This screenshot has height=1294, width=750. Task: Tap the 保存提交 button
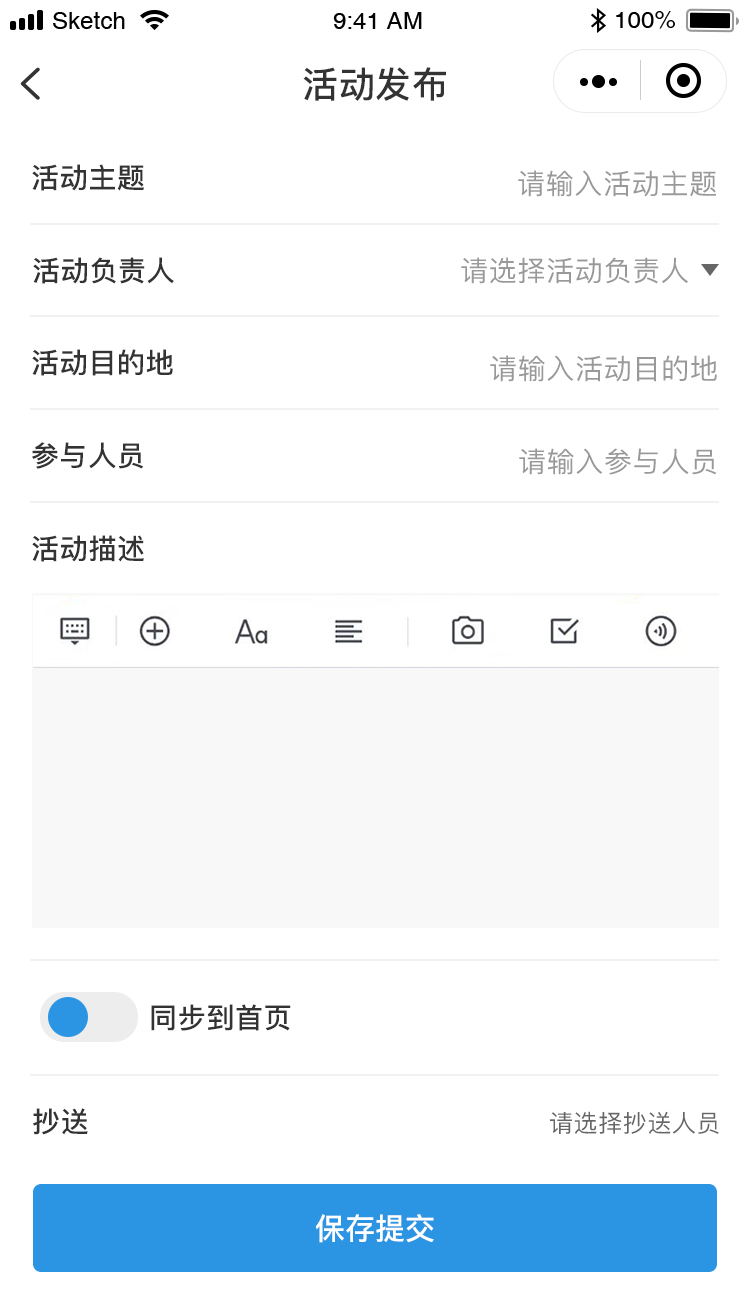point(375,1228)
